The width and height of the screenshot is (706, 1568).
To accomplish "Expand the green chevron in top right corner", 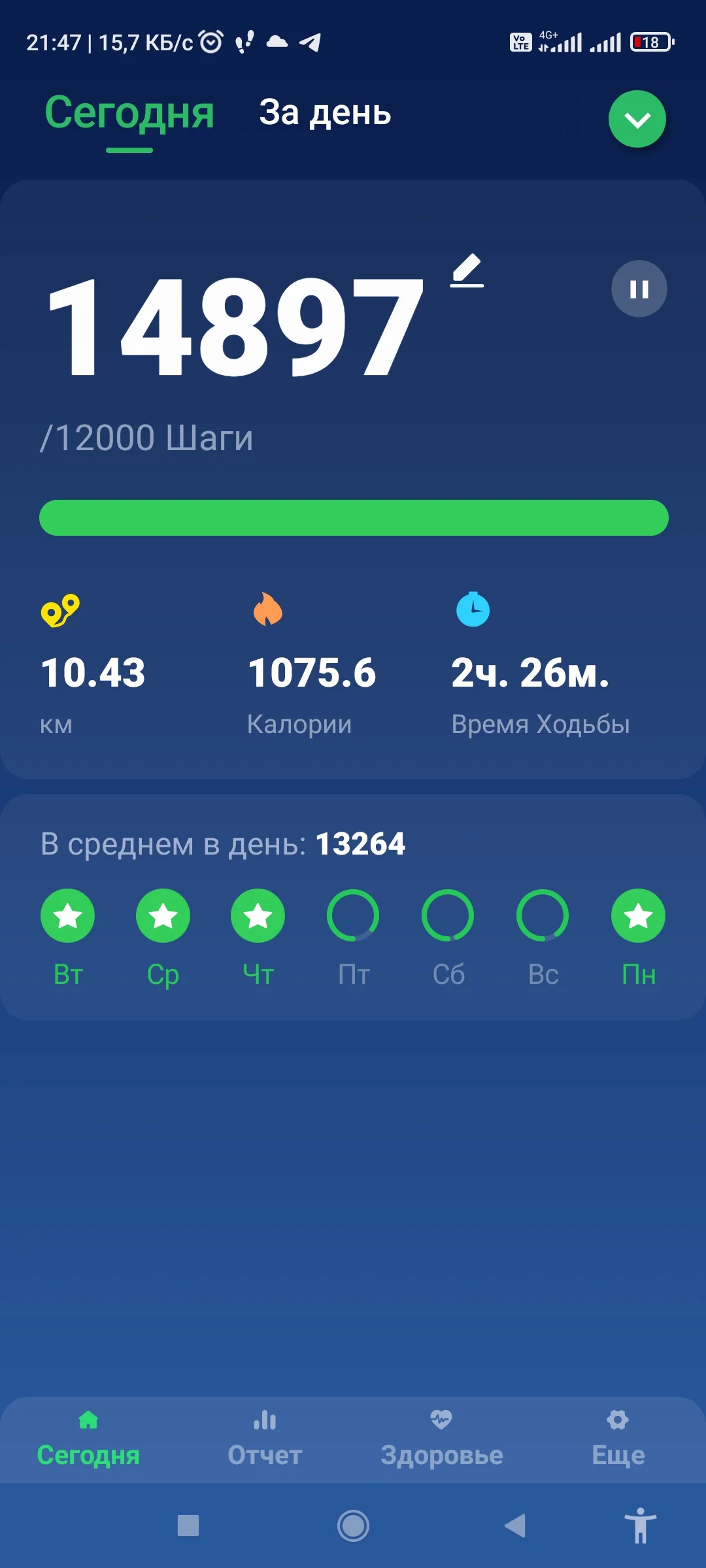I will (x=637, y=118).
